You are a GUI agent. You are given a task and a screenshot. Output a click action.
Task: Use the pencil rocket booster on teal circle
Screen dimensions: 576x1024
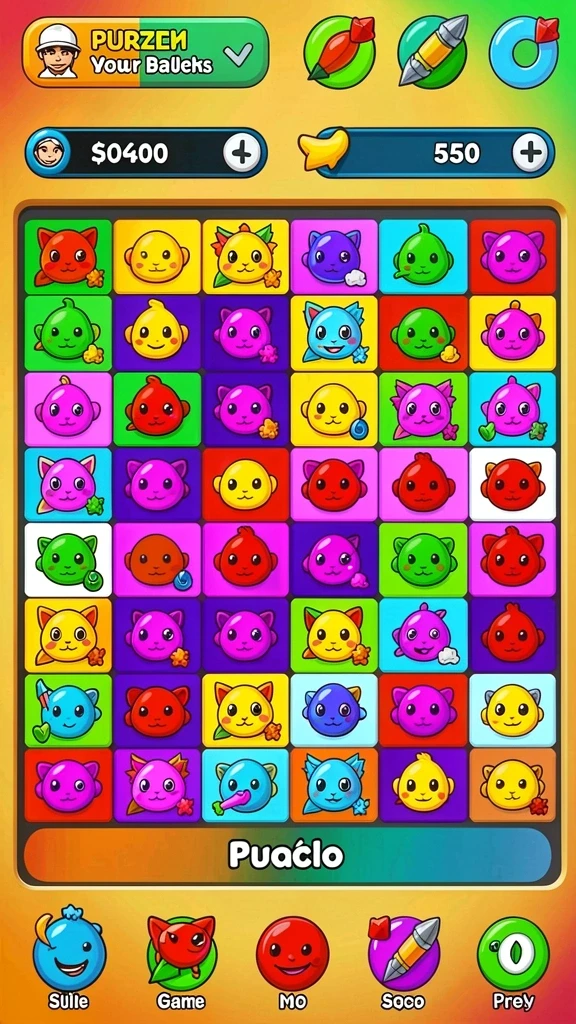[x=432, y=50]
